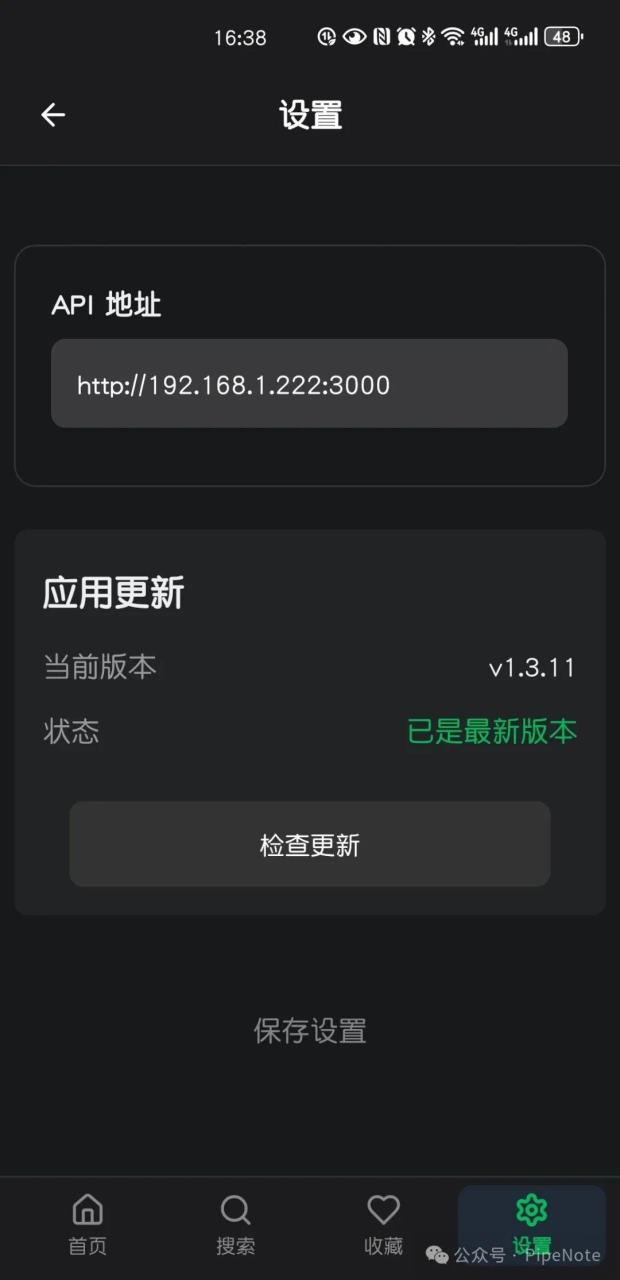Open the 收藏 favorites tab

[383, 1225]
